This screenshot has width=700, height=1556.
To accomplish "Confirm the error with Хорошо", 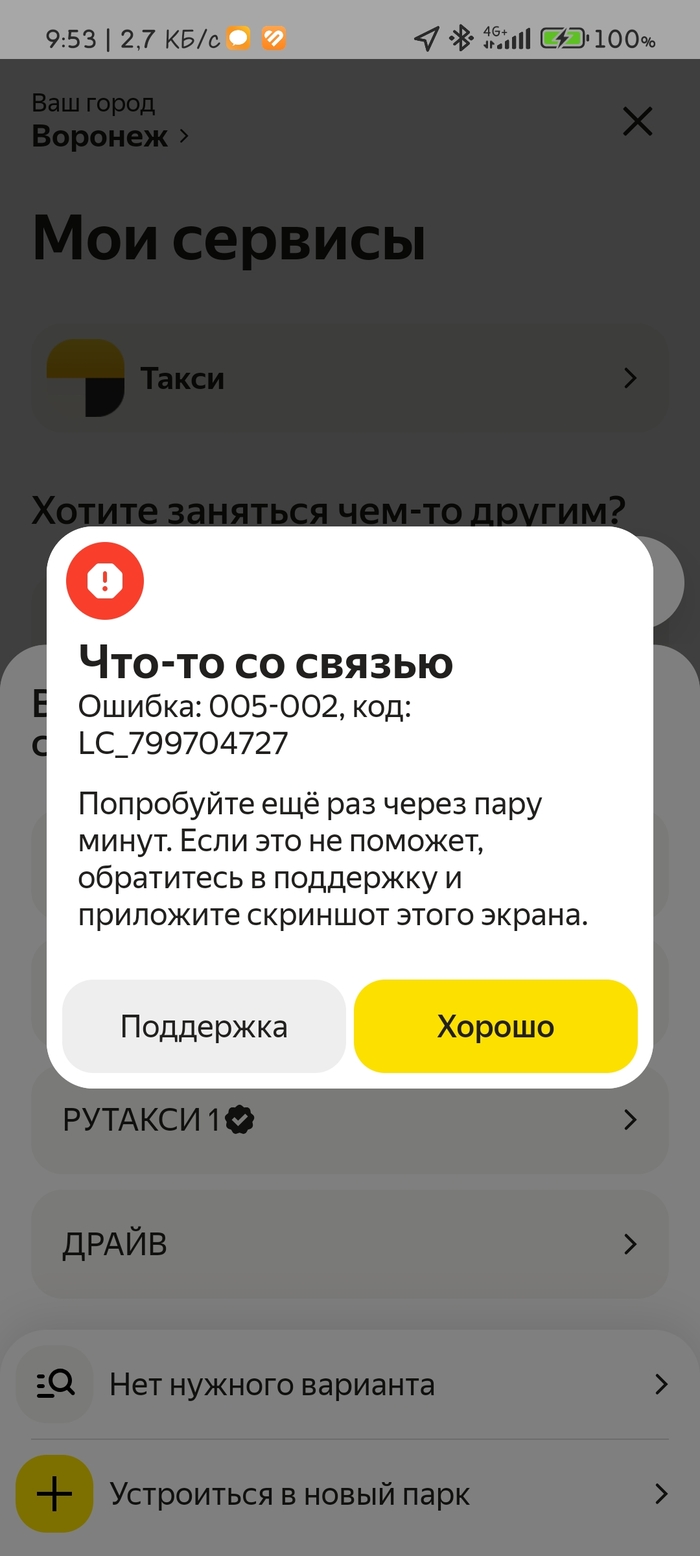I will pyautogui.click(x=495, y=1026).
